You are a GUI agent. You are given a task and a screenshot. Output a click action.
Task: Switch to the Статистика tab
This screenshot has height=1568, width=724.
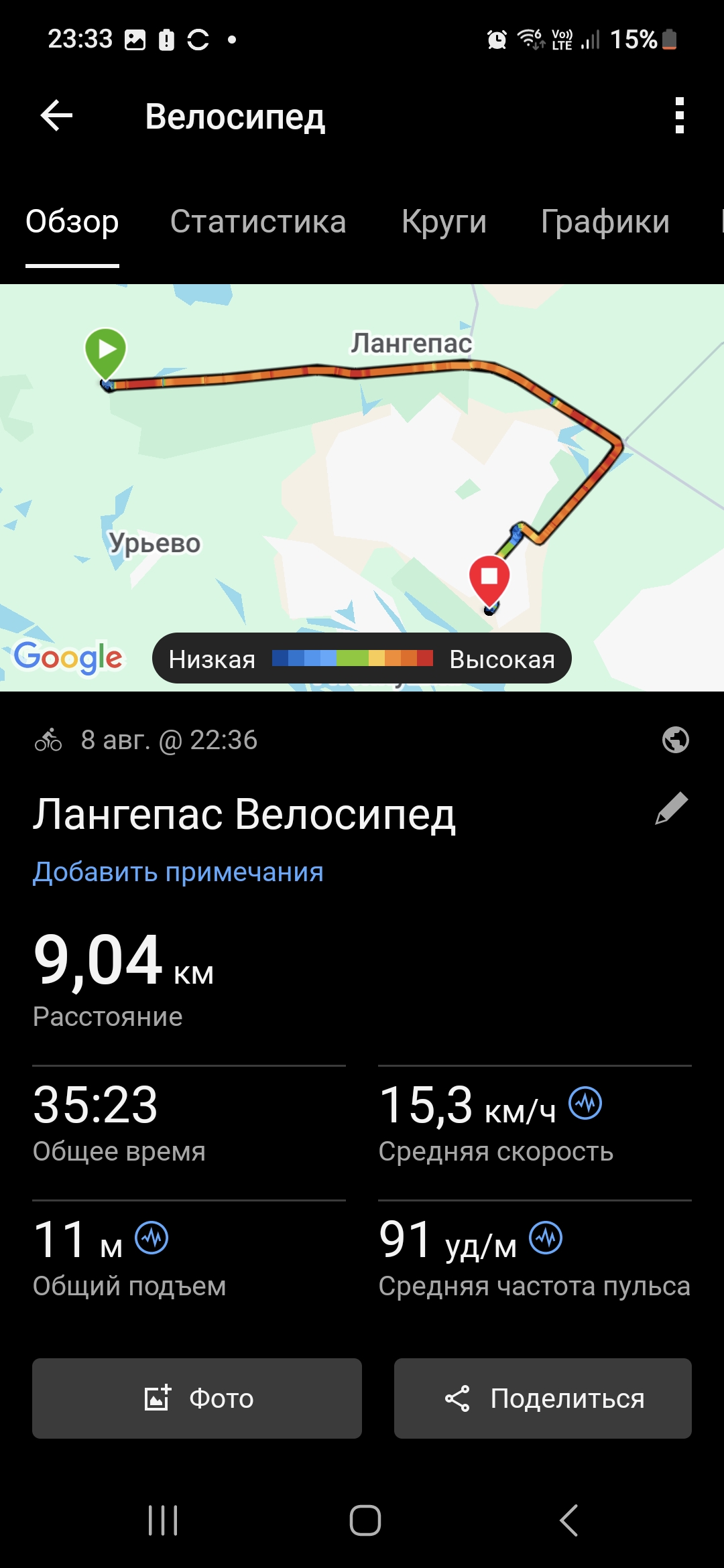click(x=258, y=222)
